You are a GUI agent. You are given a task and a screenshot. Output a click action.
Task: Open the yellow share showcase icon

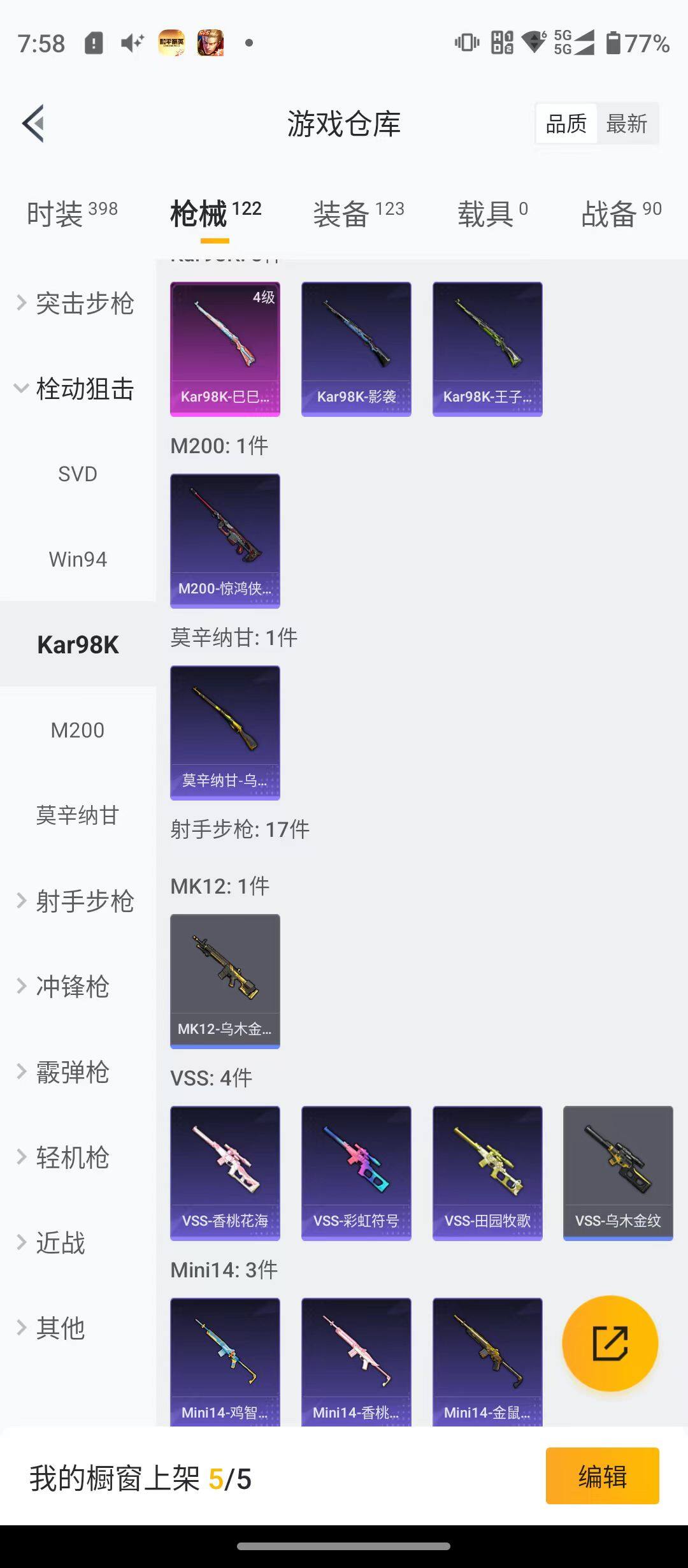610,1343
